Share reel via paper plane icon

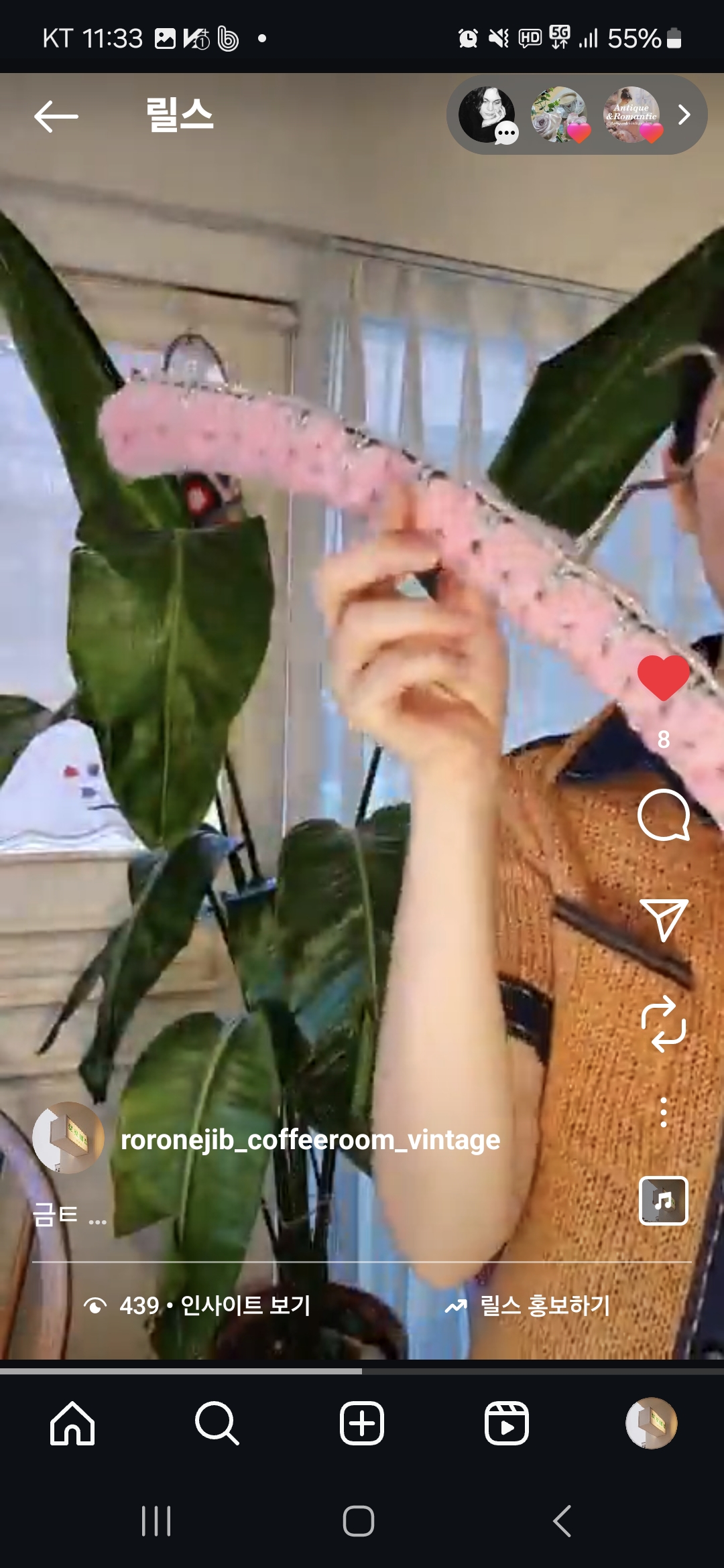click(663, 919)
